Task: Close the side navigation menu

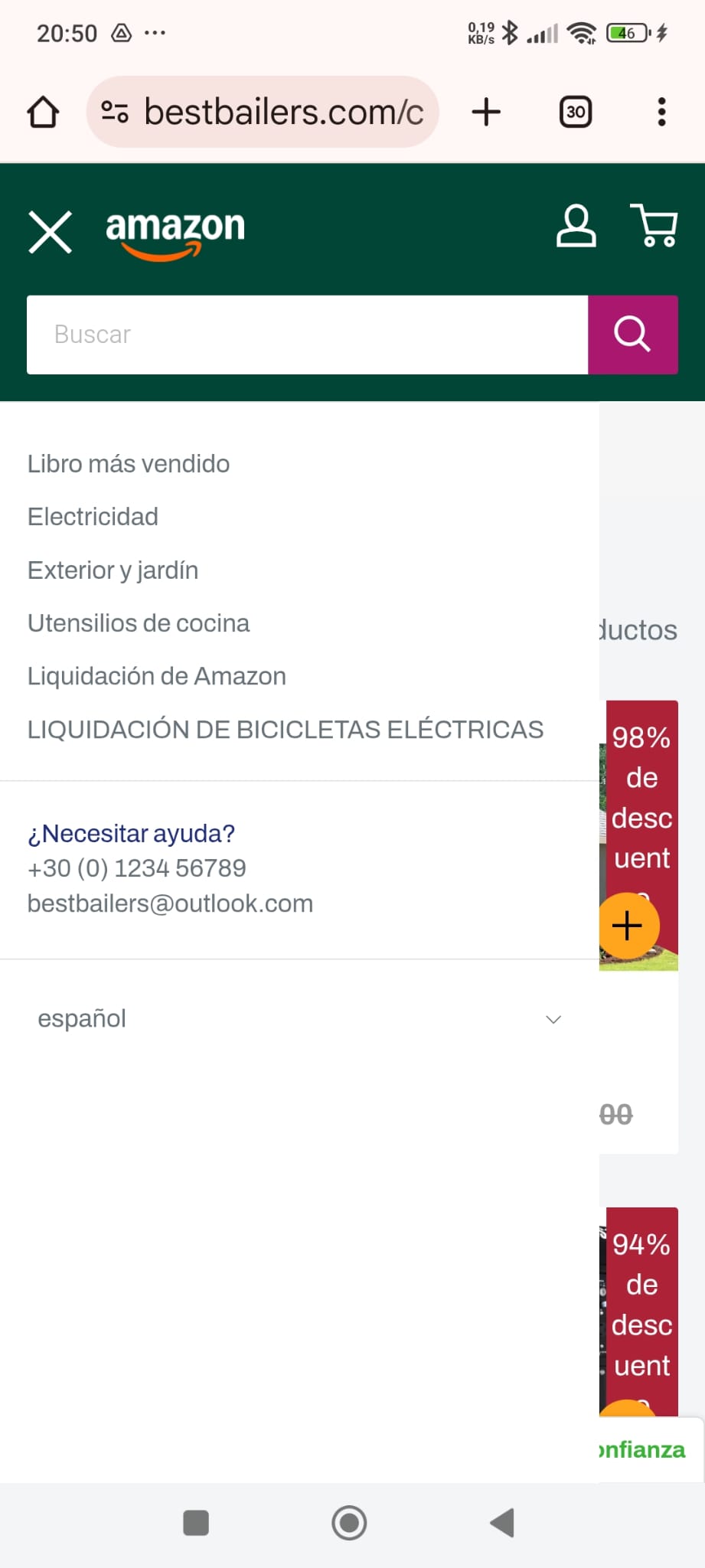Action: pos(51,231)
